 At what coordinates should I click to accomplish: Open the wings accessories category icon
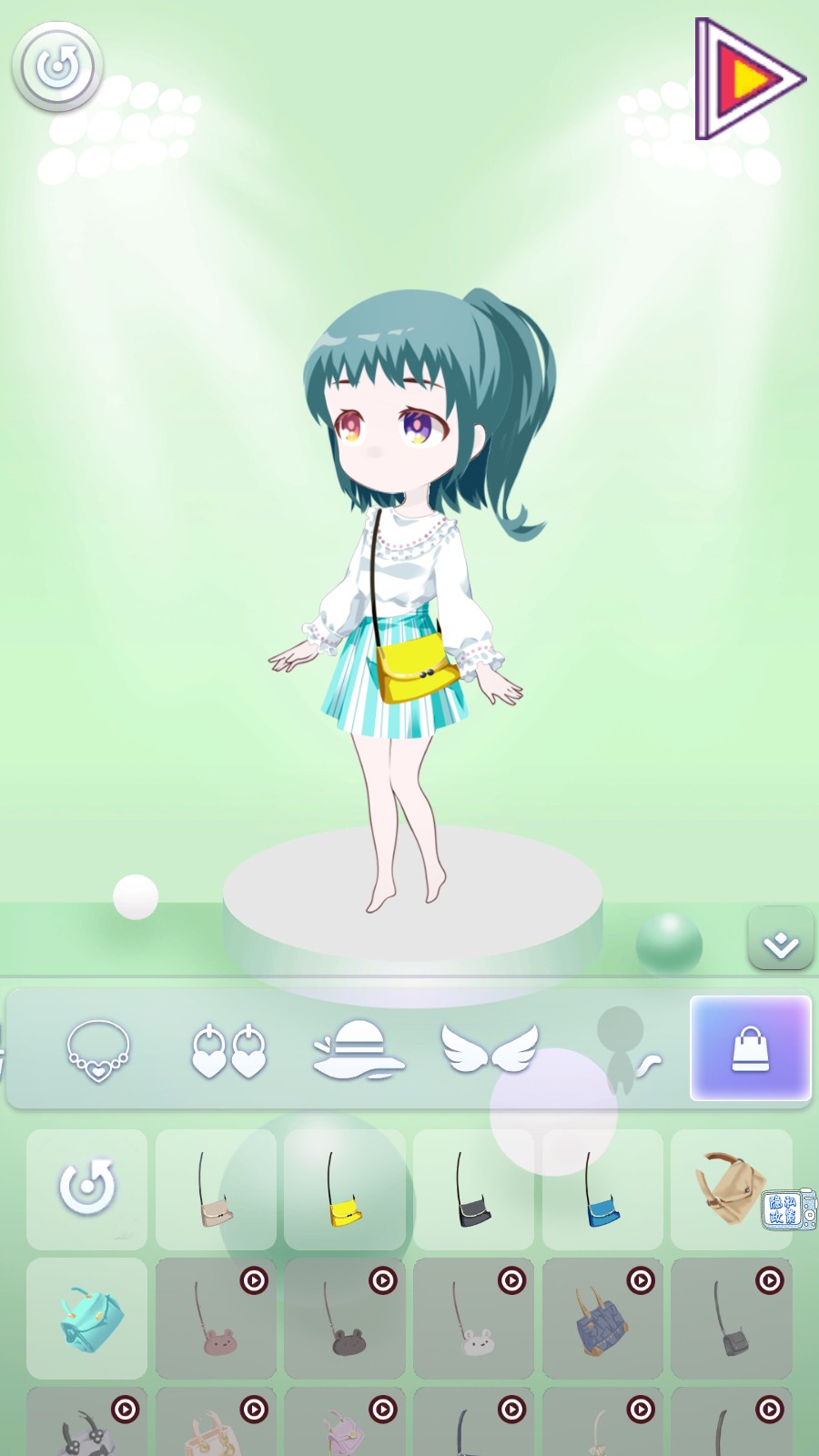[490, 1049]
